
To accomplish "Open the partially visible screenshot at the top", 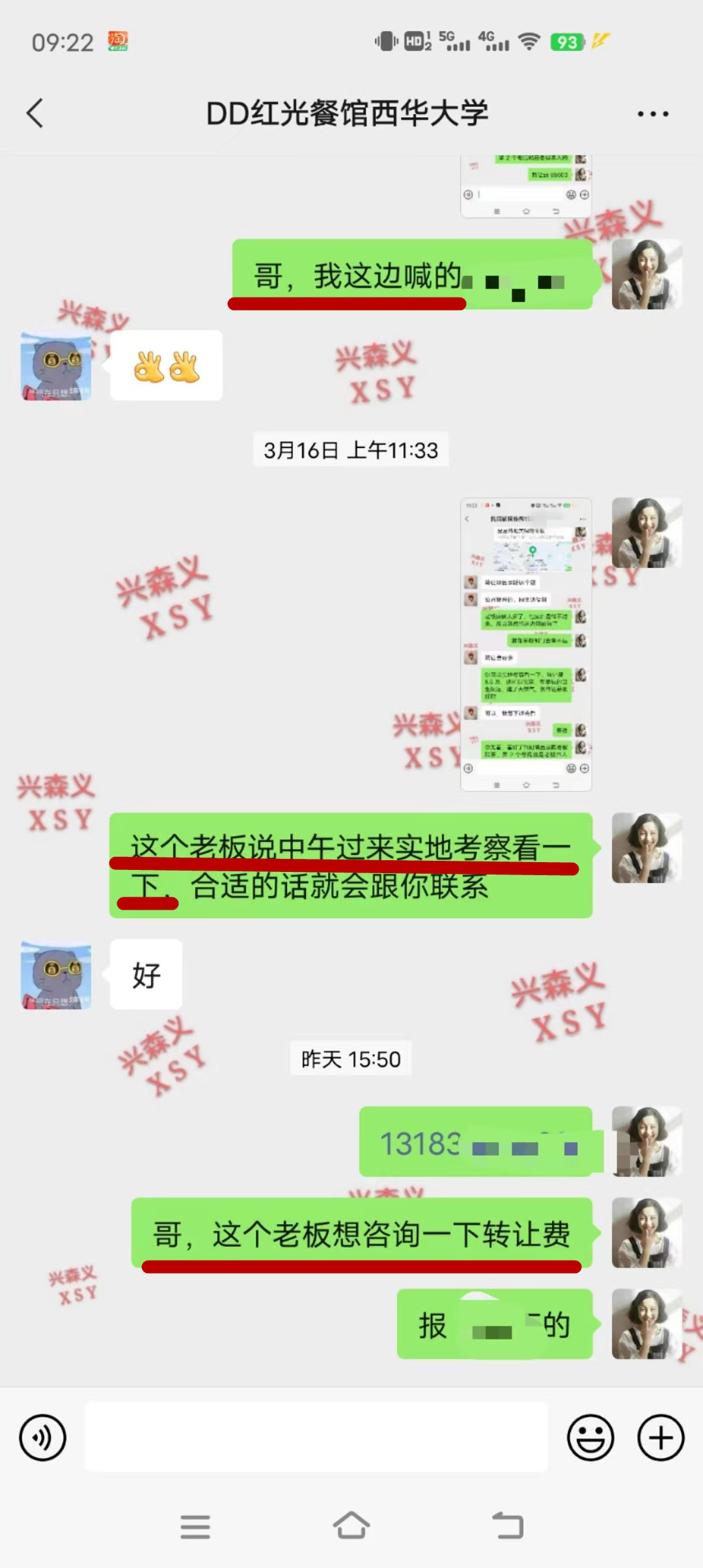I will pyautogui.click(x=526, y=186).
